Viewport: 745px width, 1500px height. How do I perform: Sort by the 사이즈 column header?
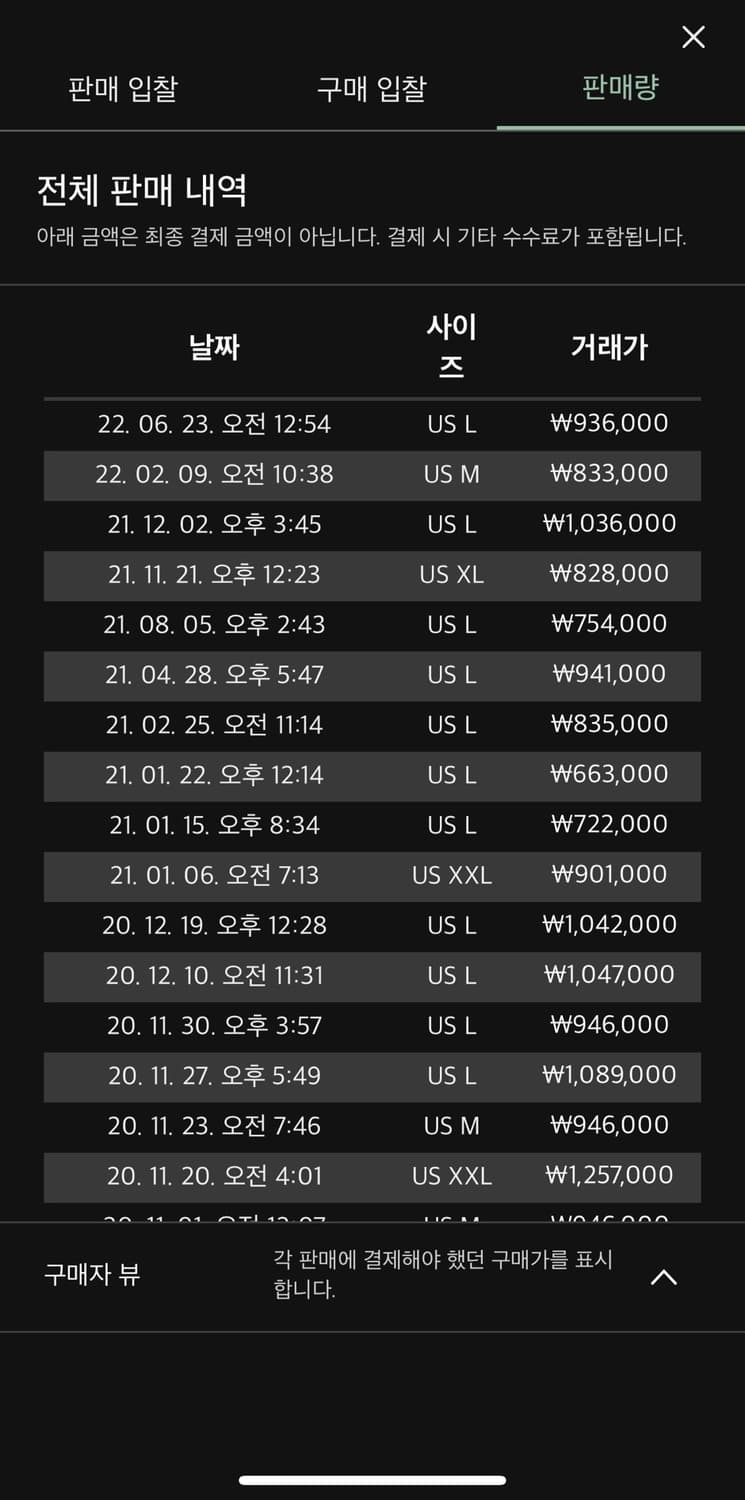pyautogui.click(x=450, y=345)
